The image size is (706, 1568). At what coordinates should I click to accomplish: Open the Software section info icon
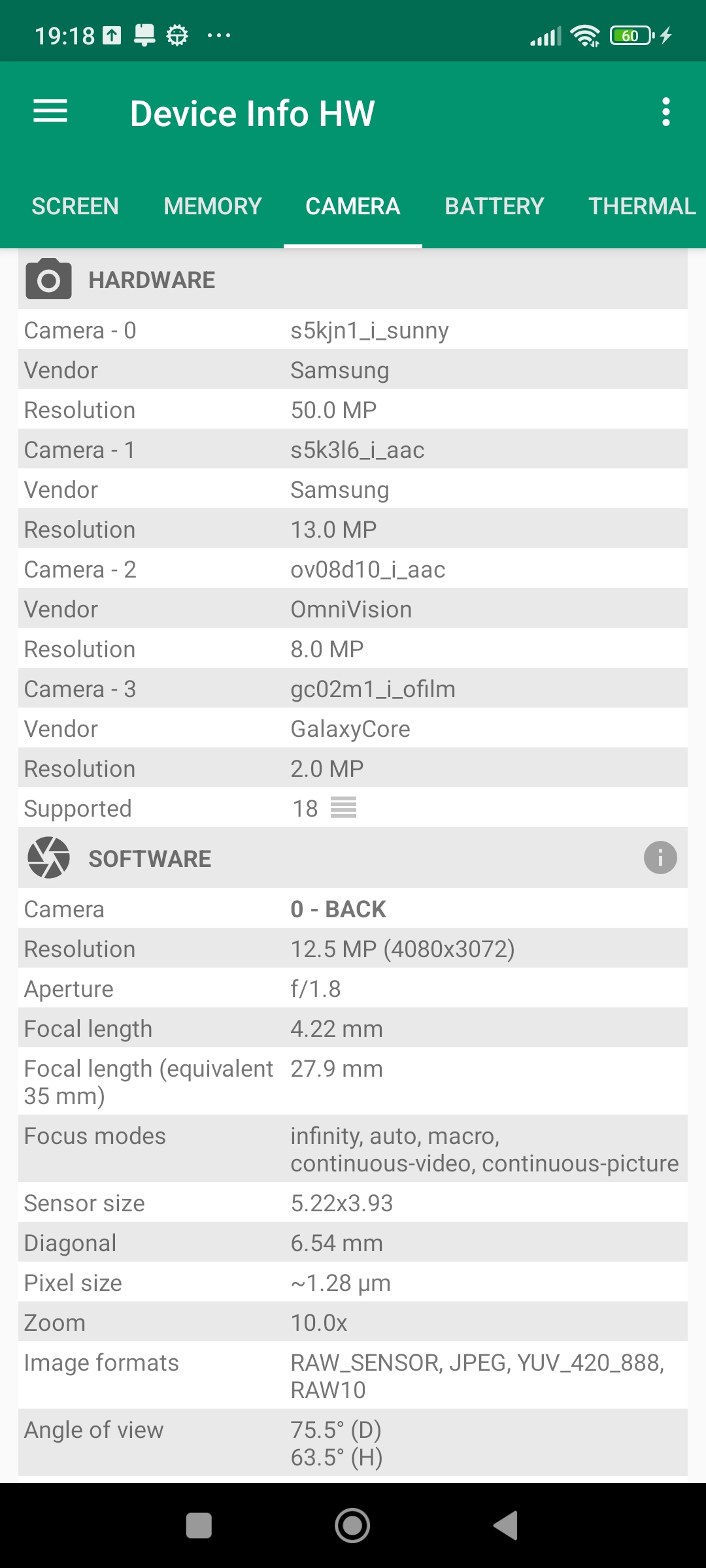[660, 858]
